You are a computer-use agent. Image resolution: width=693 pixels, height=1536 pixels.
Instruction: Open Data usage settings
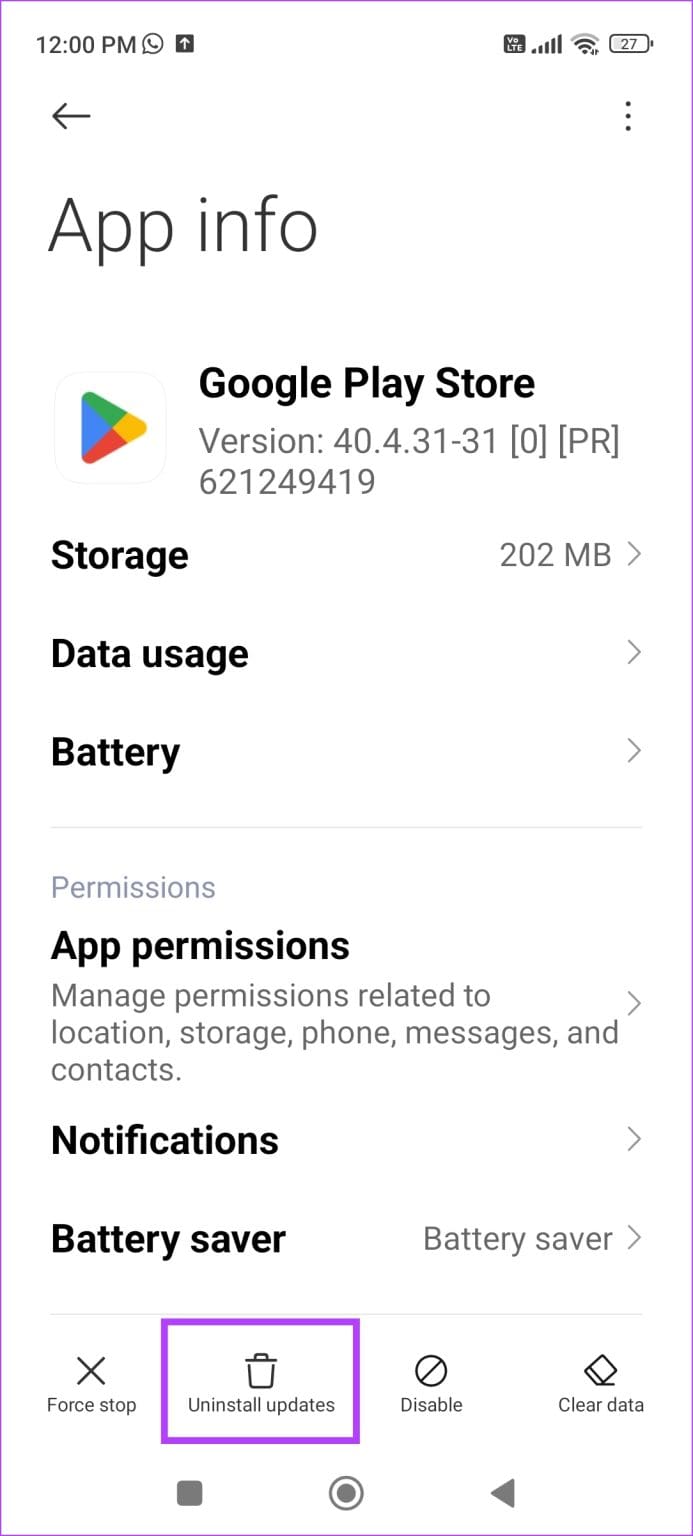coord(345,653)
